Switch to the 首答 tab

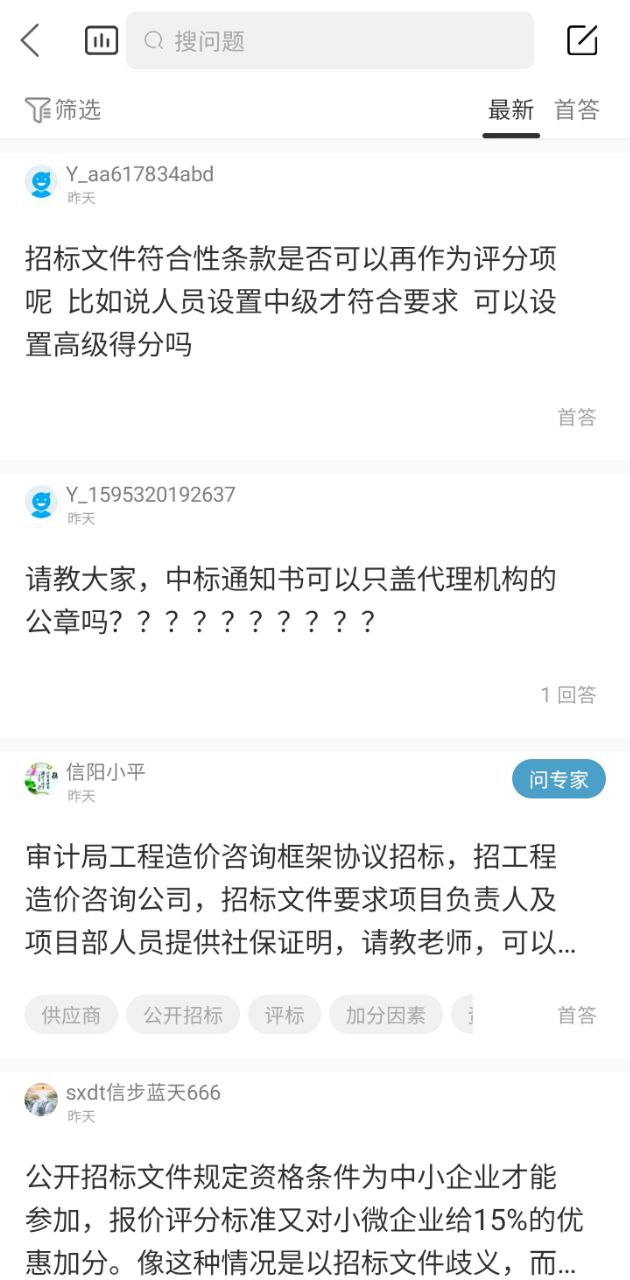577,110
